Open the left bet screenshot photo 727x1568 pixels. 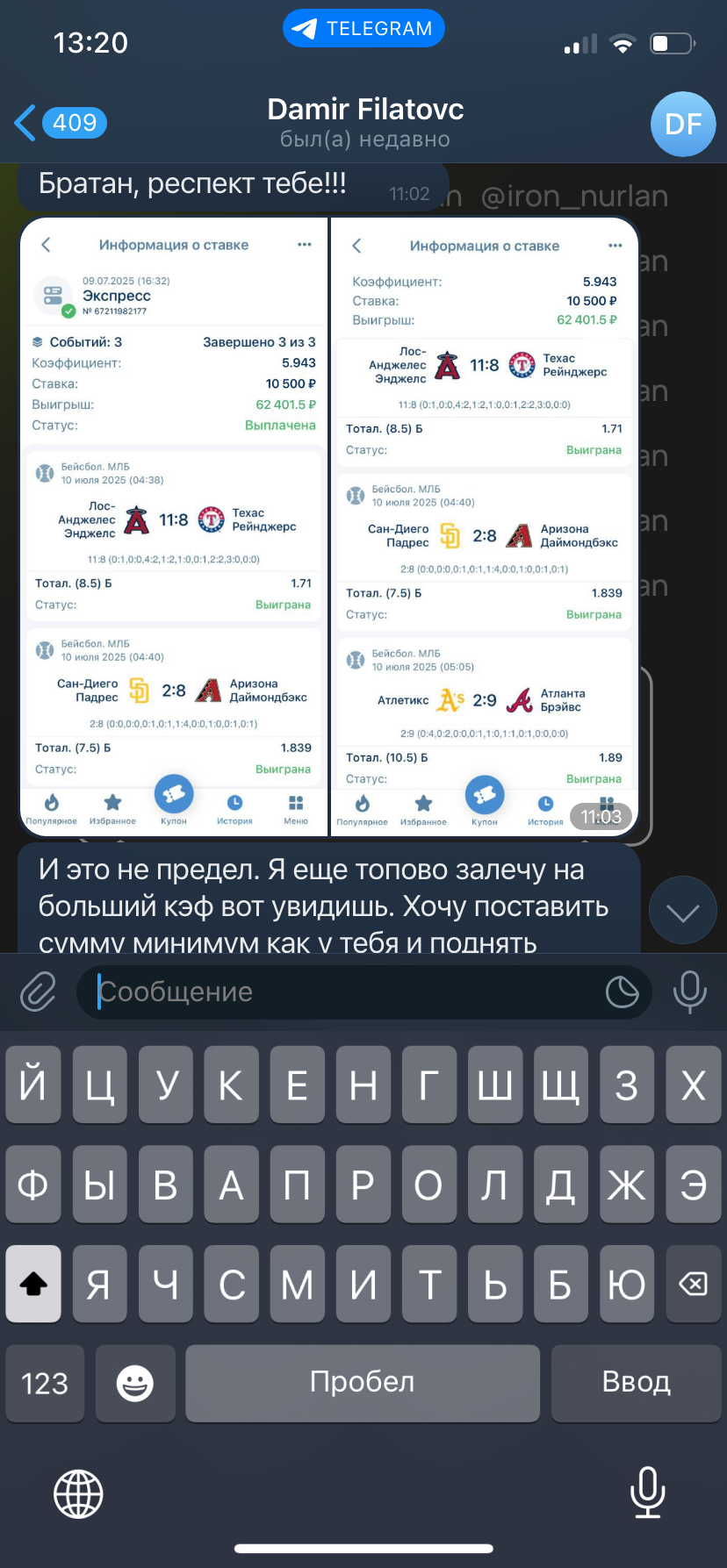174,526
